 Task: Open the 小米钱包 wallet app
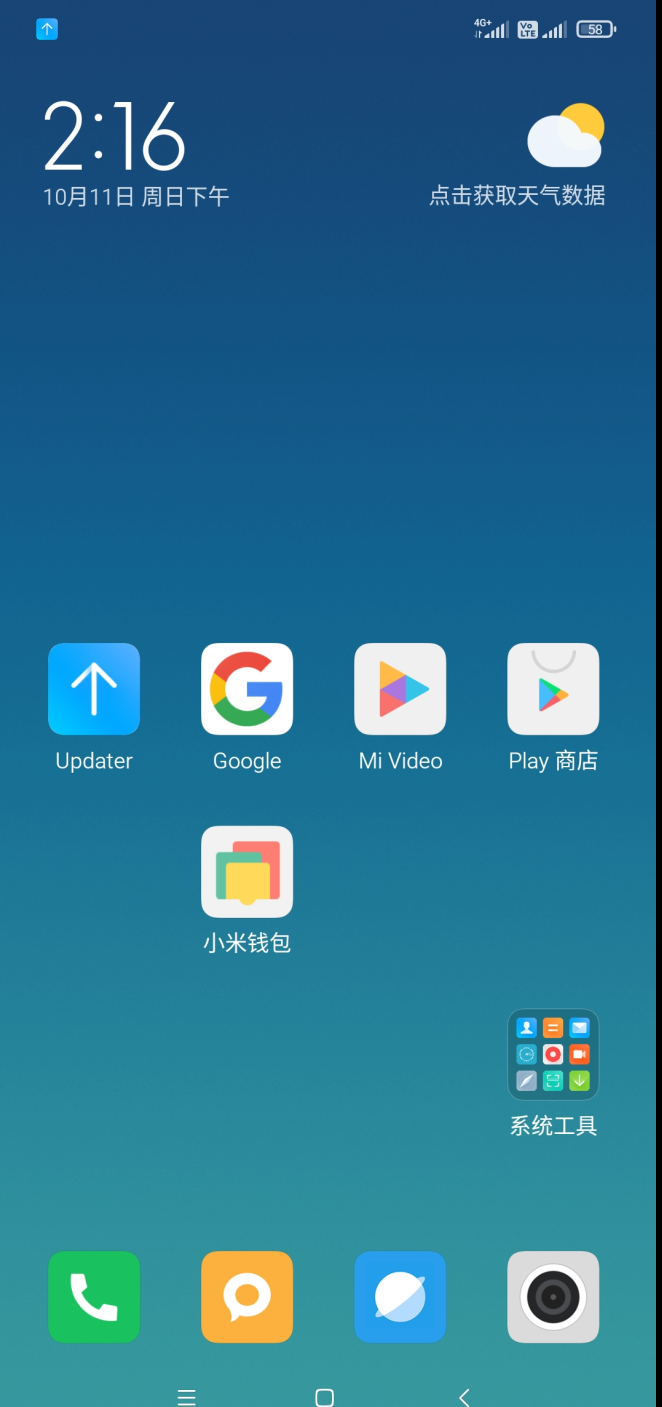[x=247, y=871]
